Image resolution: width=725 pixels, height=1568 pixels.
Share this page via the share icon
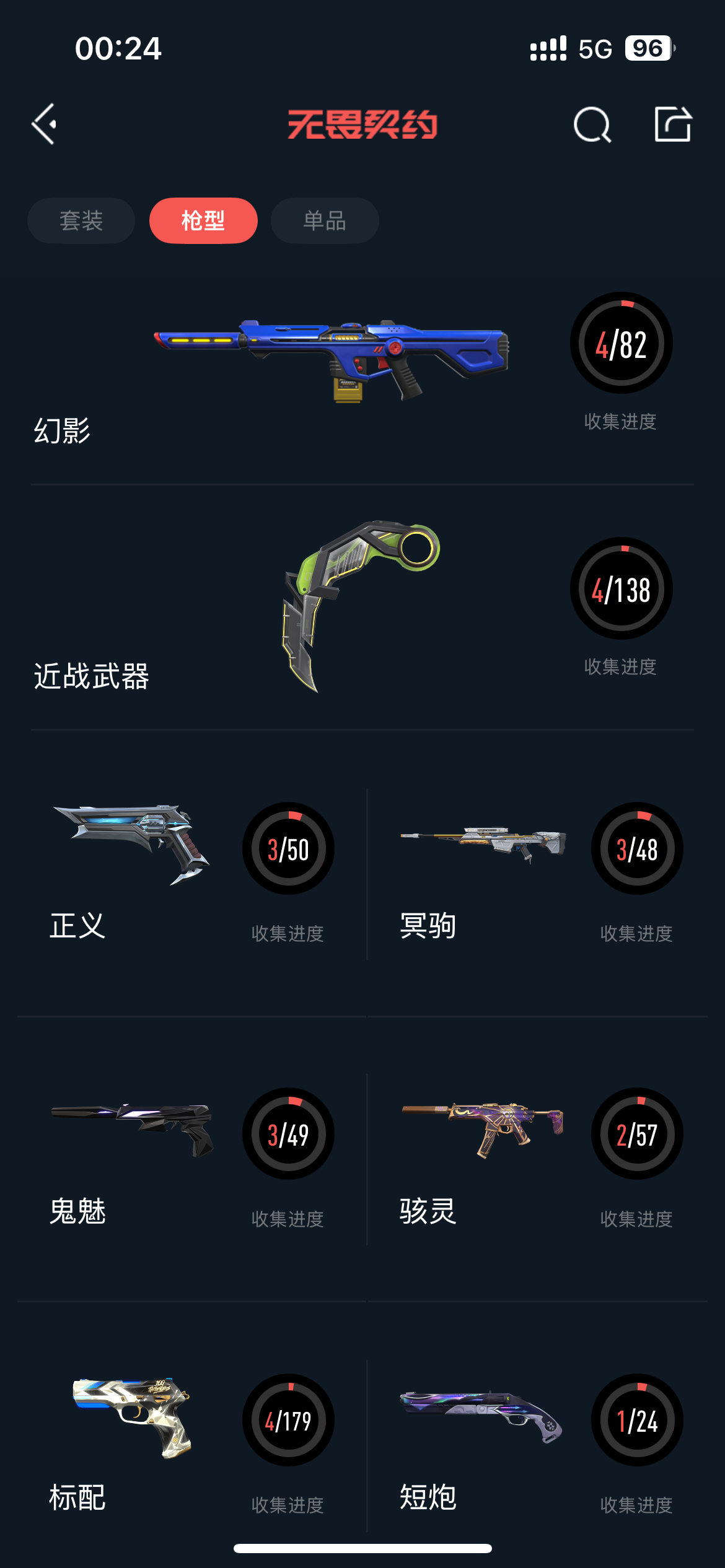pyautogui.click(x=672, y=125)
